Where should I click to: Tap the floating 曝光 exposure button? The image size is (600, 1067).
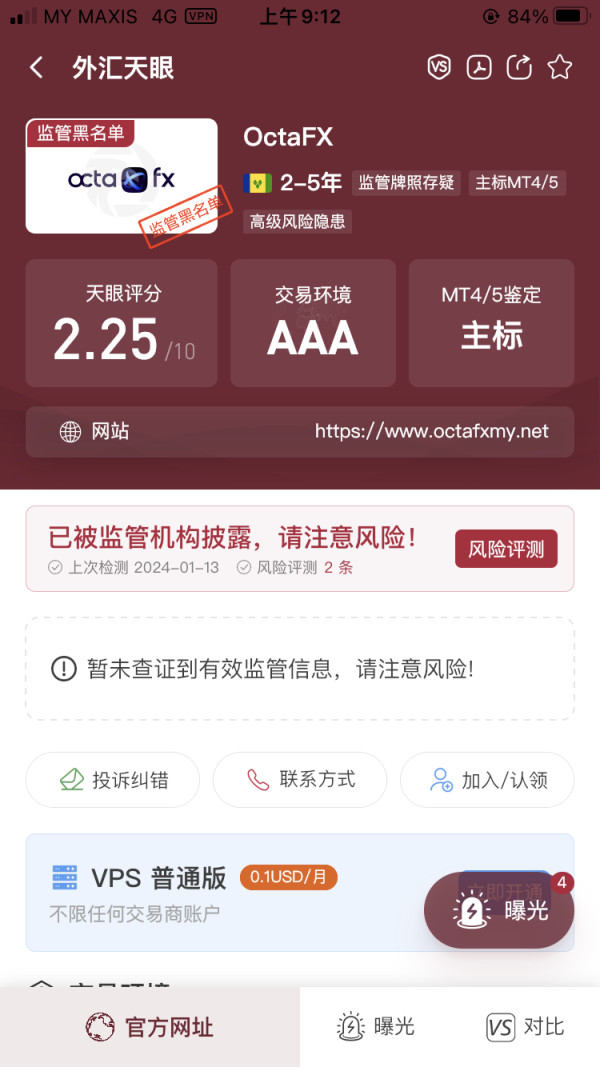tap(499, 910)
